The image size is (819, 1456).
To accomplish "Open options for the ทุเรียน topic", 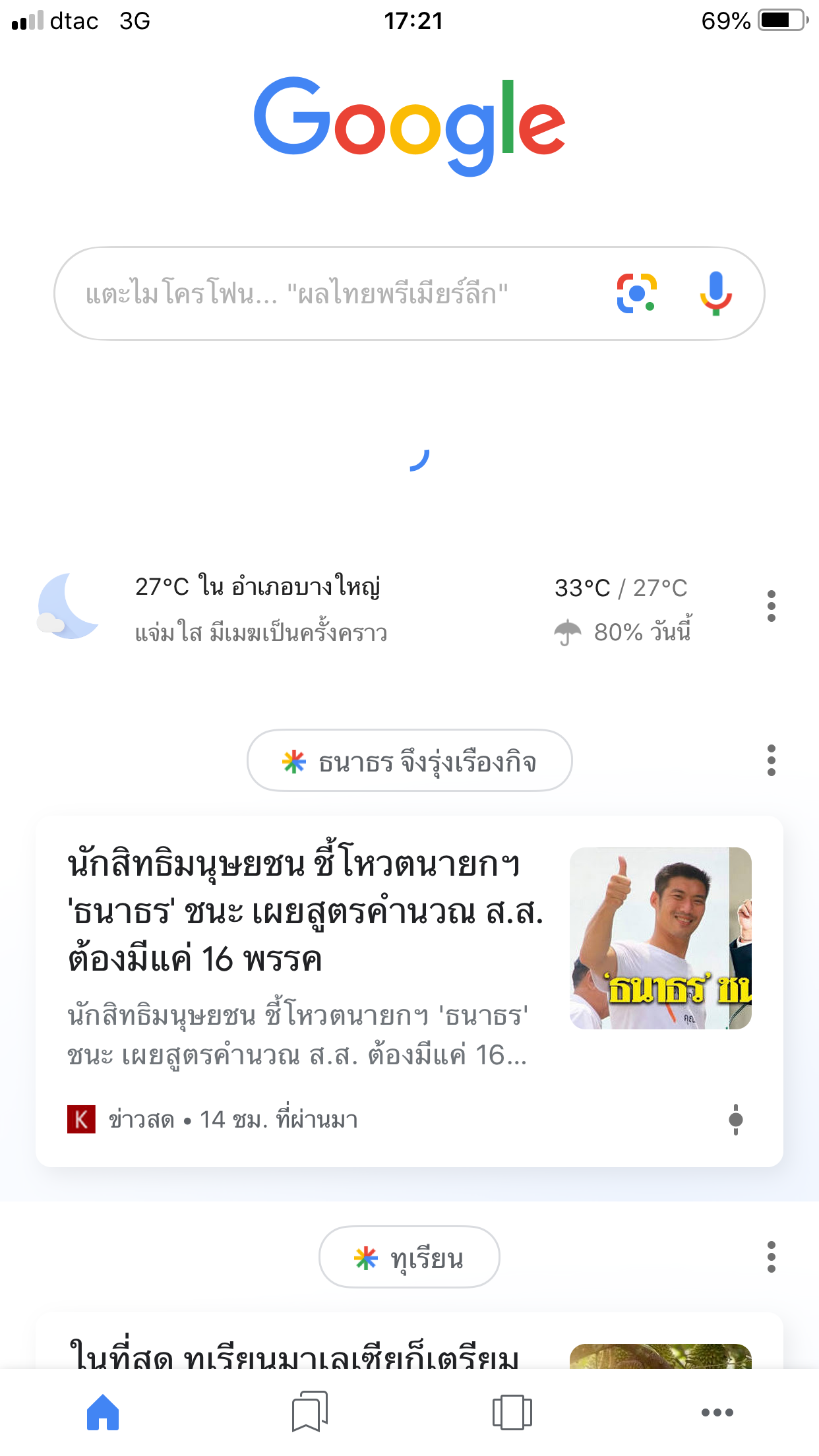I will pyautogui.click(x=771, y=1258).
